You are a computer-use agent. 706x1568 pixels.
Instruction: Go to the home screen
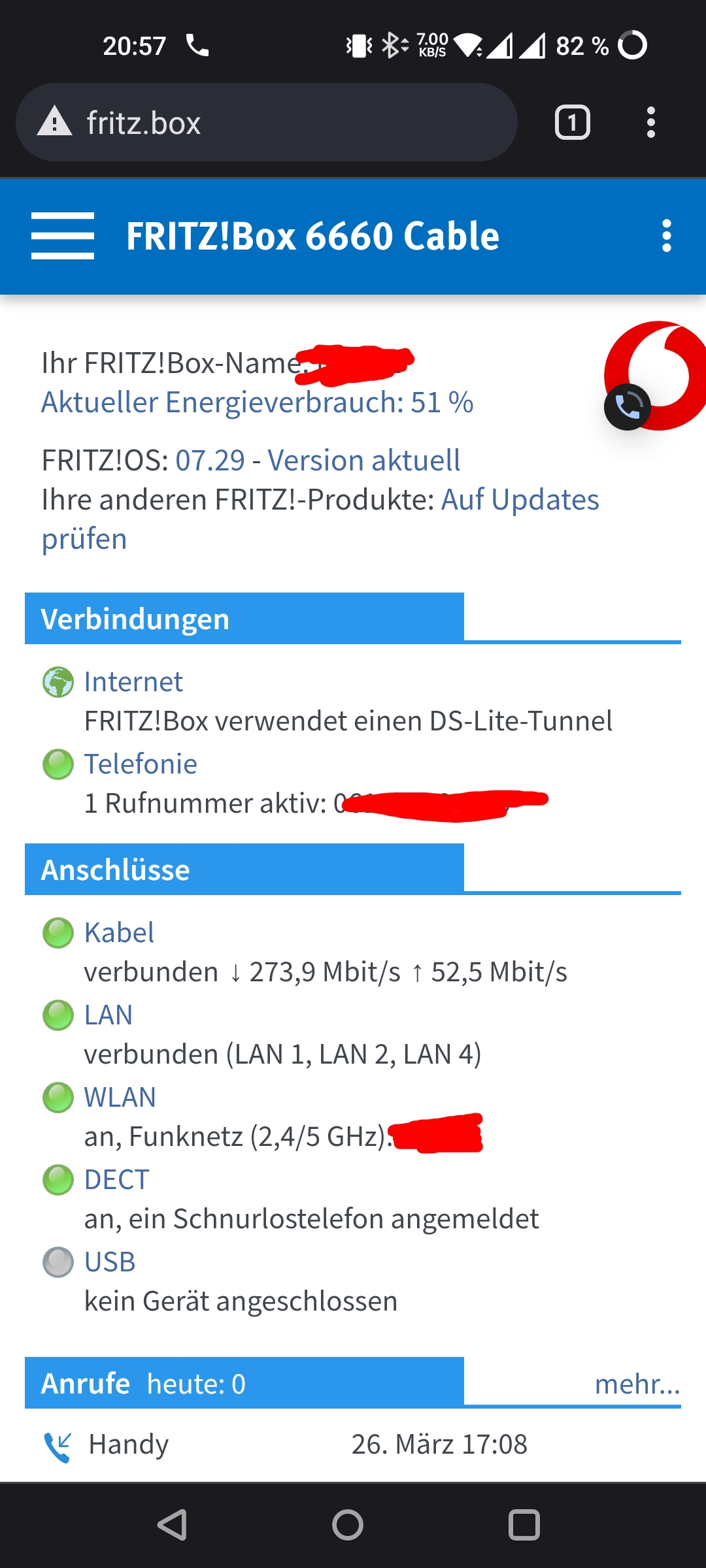[x=348, y=1526]
